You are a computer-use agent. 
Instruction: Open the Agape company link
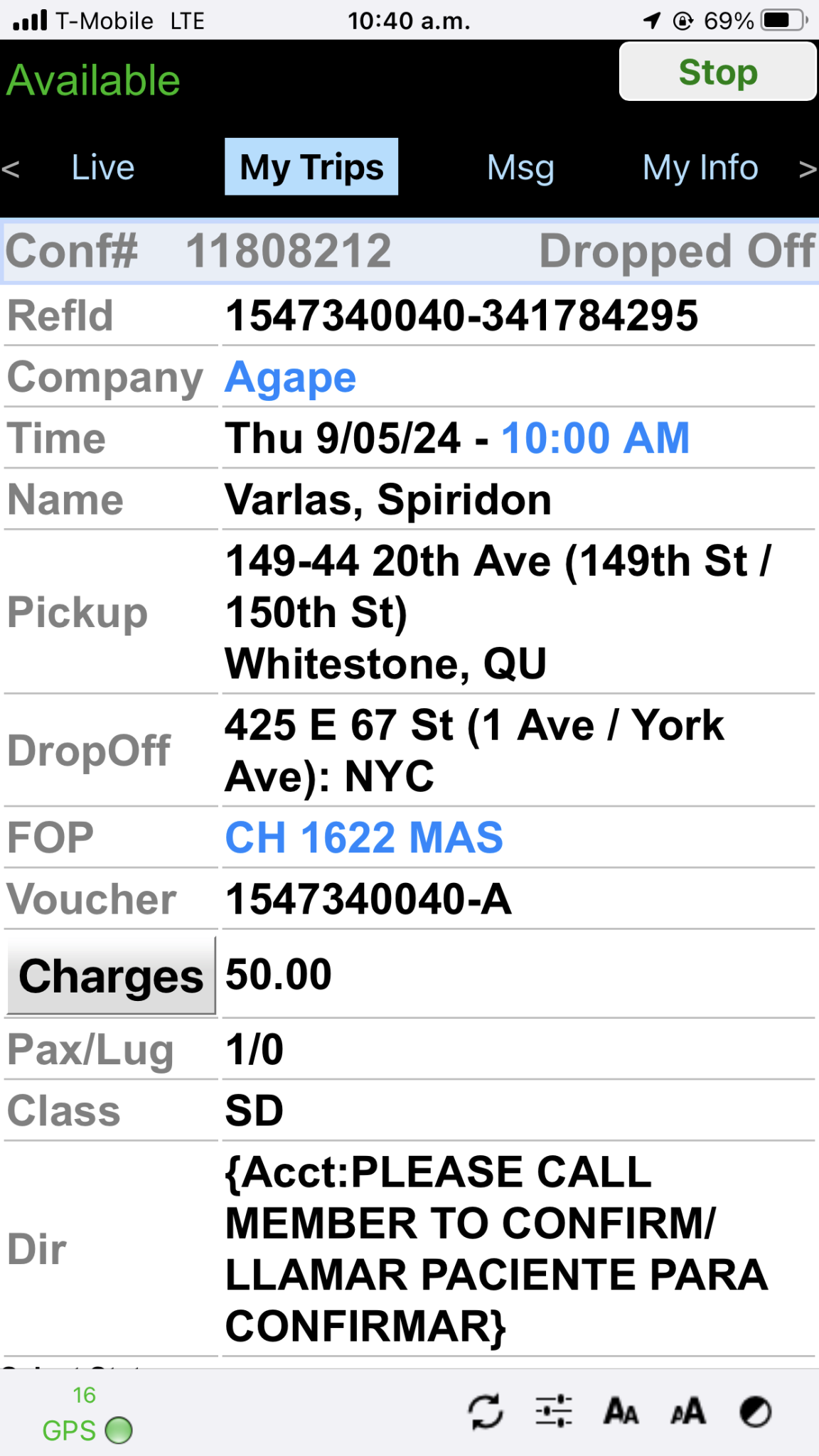point(291,378)
